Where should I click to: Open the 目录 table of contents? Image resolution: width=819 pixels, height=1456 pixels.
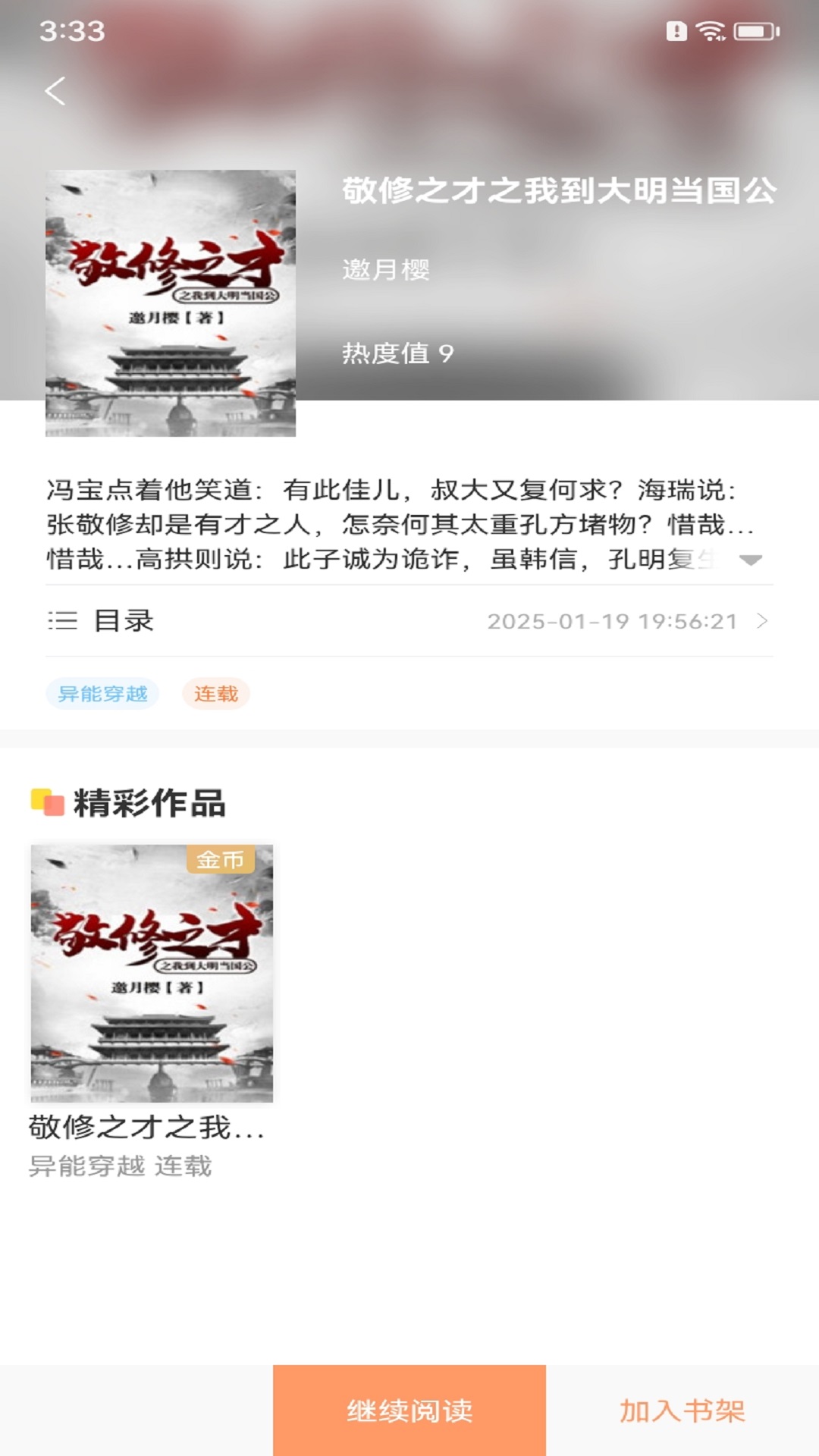click(x=409, y=621)
